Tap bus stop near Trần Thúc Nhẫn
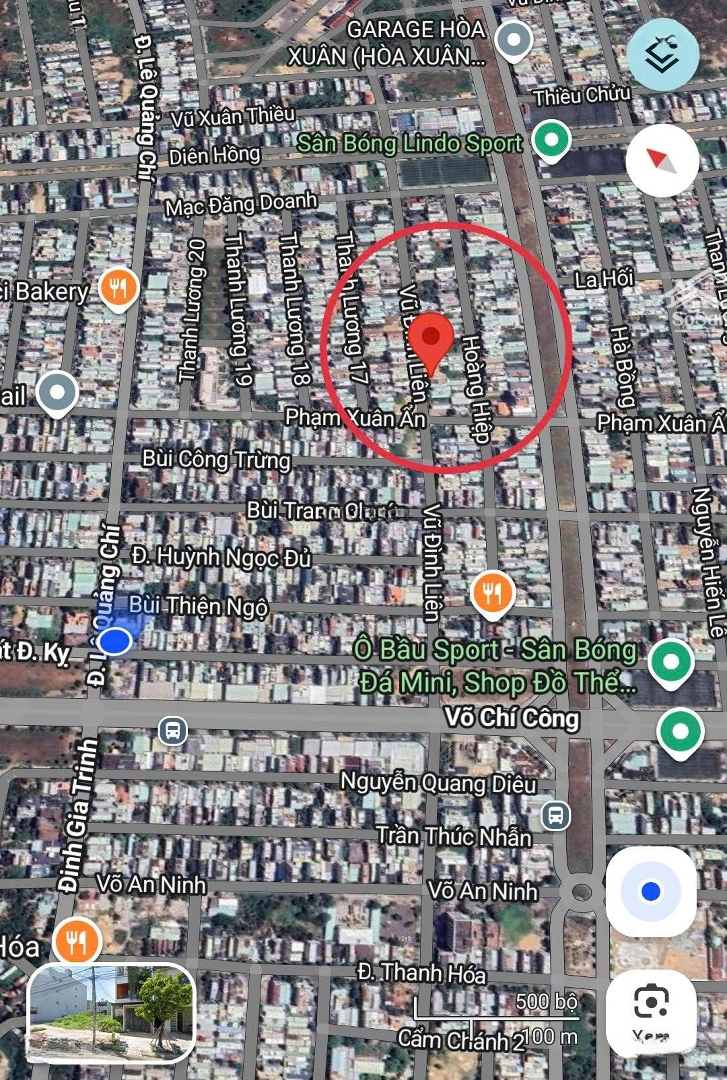 coord(555,814)
